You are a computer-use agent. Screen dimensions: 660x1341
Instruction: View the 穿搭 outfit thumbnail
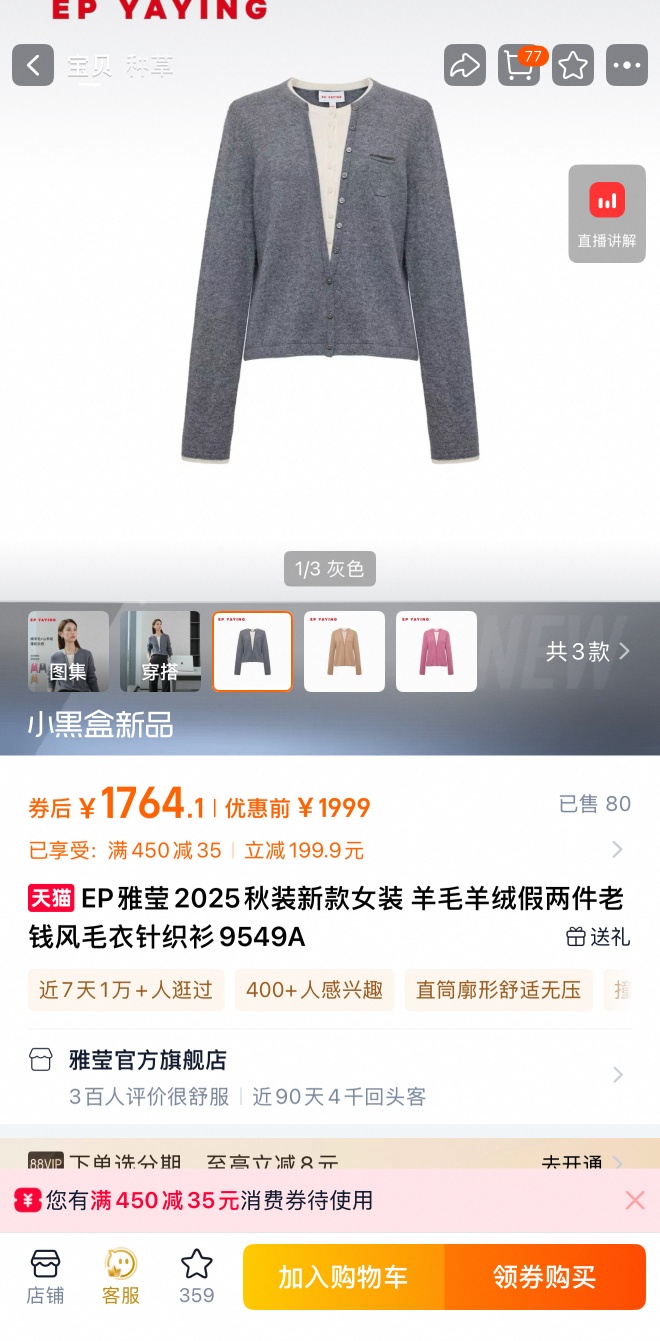click(160, 652)
